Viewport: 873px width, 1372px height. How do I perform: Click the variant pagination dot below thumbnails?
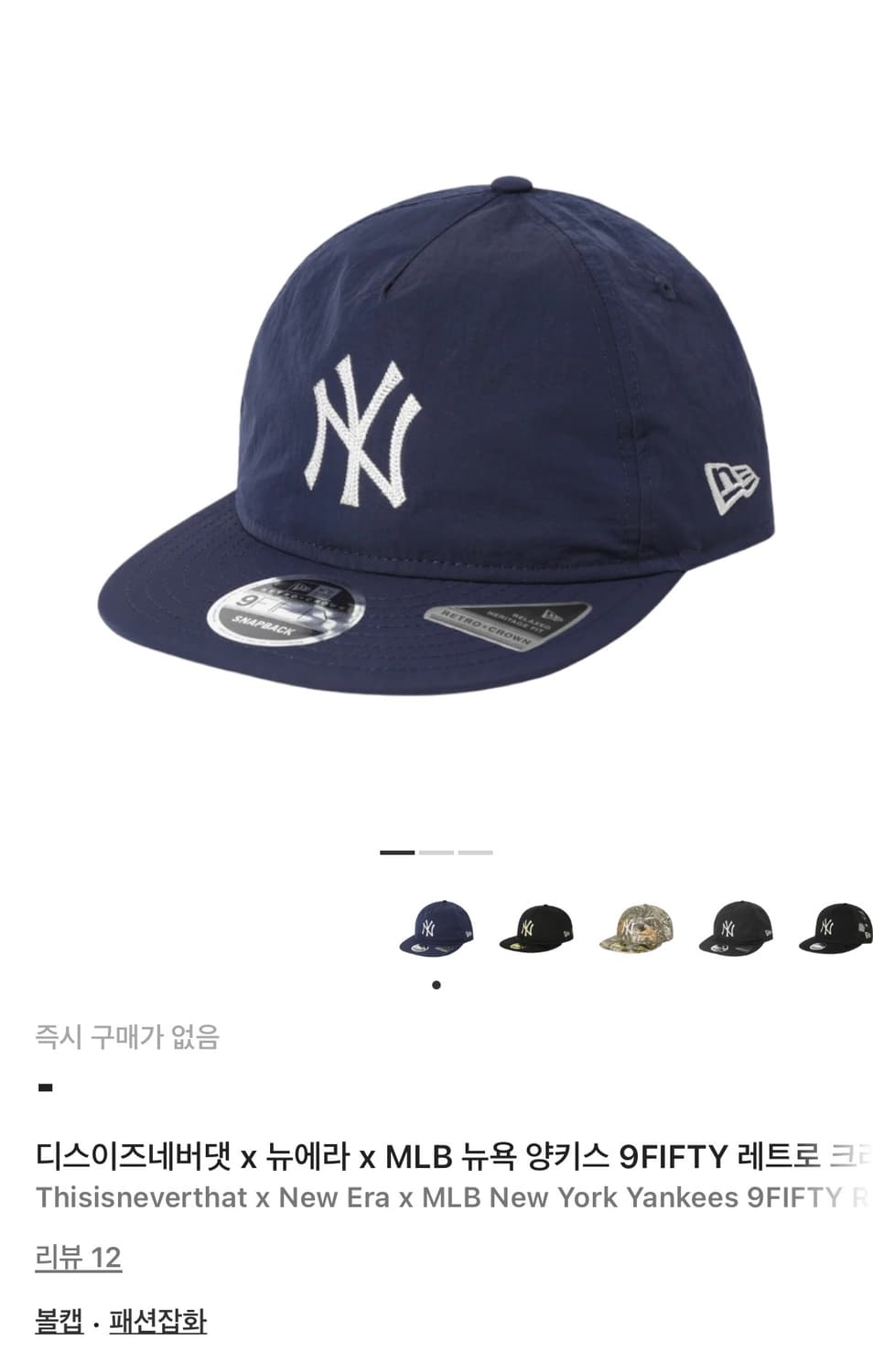[x=436, y=985]
